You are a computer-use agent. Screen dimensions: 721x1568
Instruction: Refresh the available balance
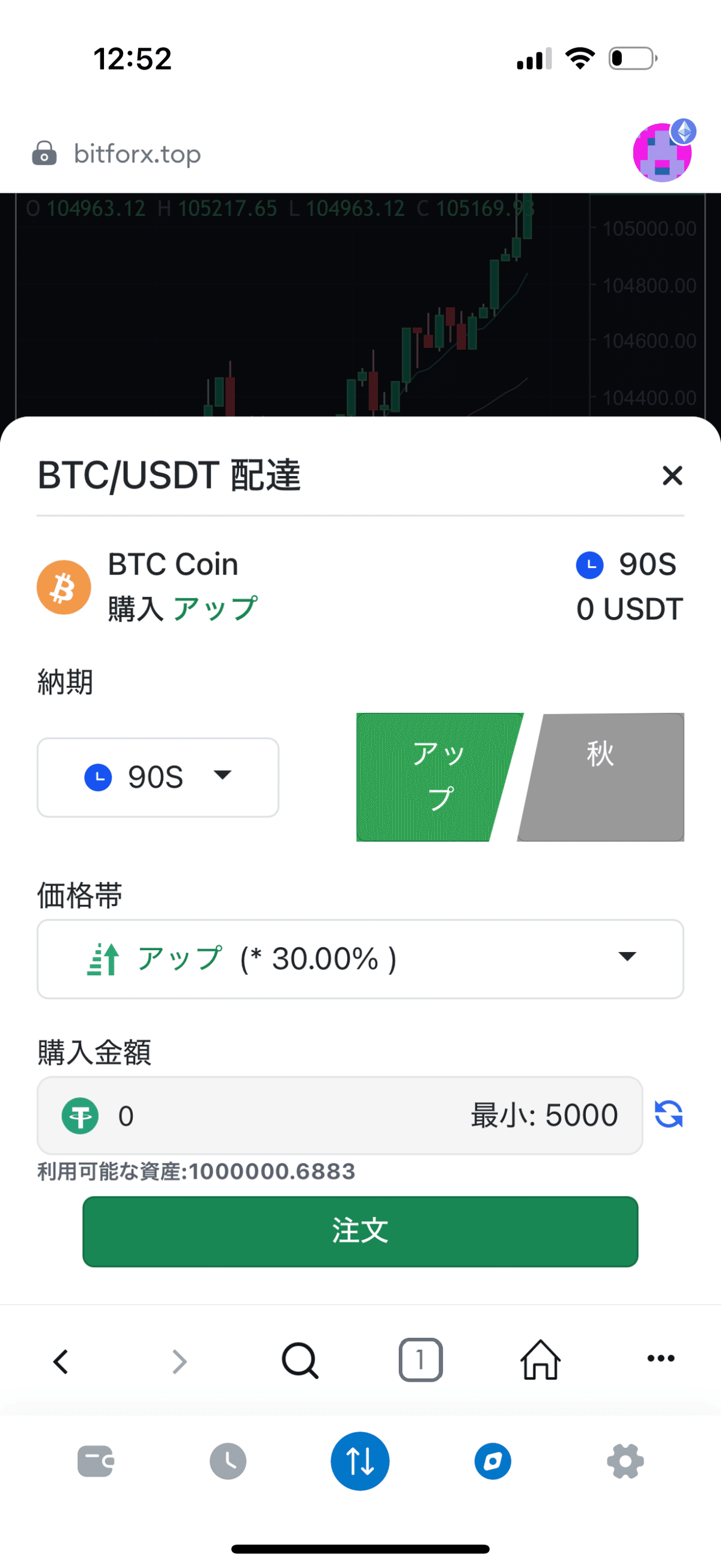click(668, 1114)
